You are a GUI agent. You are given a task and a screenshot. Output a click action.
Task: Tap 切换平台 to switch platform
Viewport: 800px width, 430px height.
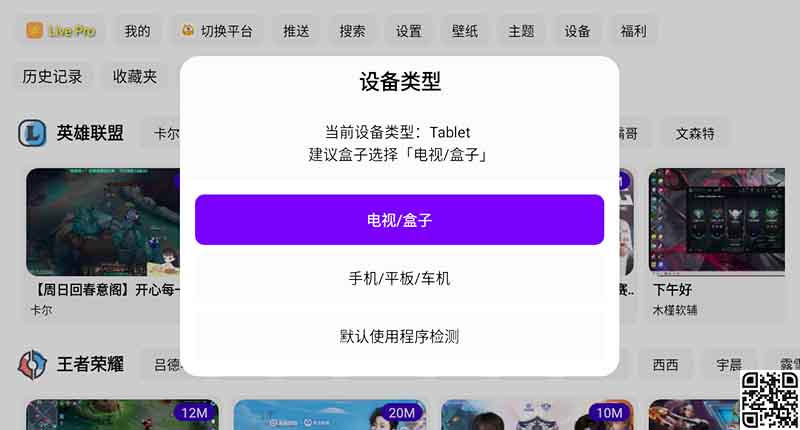coord(216,31)
